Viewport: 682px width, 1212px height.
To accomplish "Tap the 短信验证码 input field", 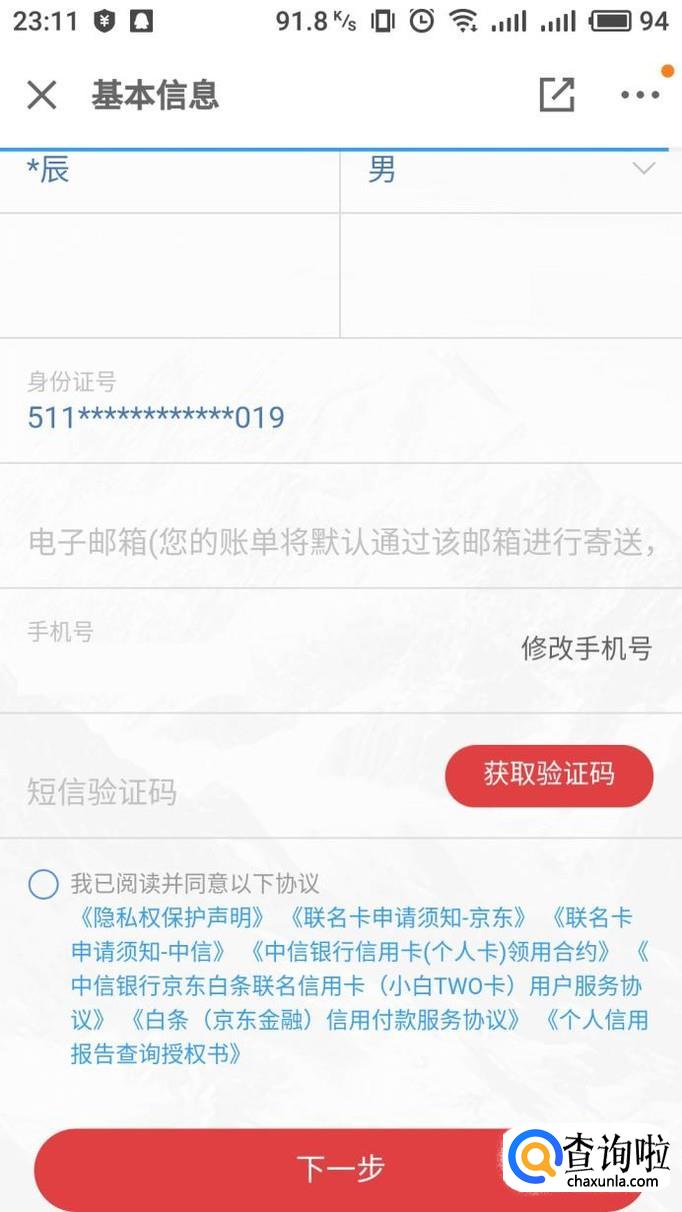I will point(200,792).
